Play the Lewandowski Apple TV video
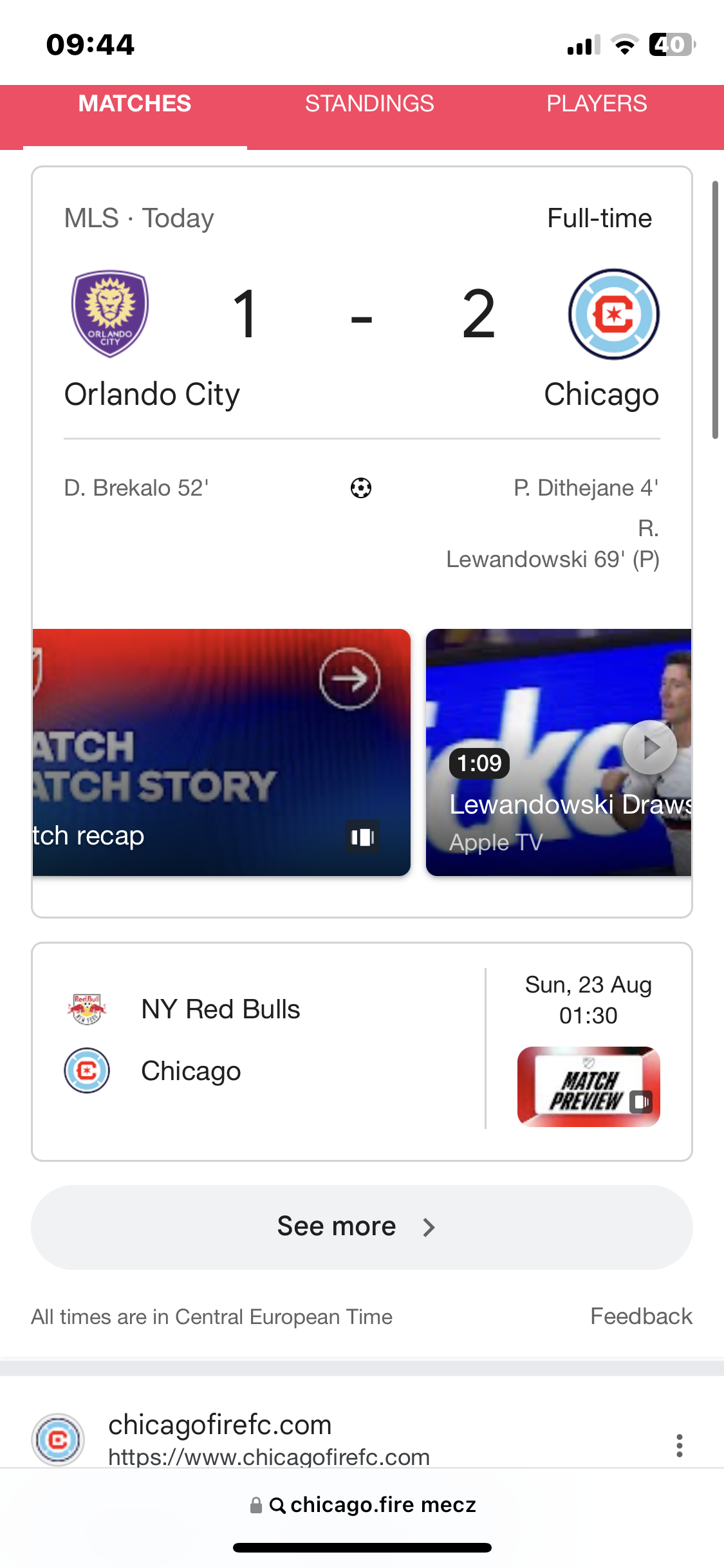 [x=559, y=752]
